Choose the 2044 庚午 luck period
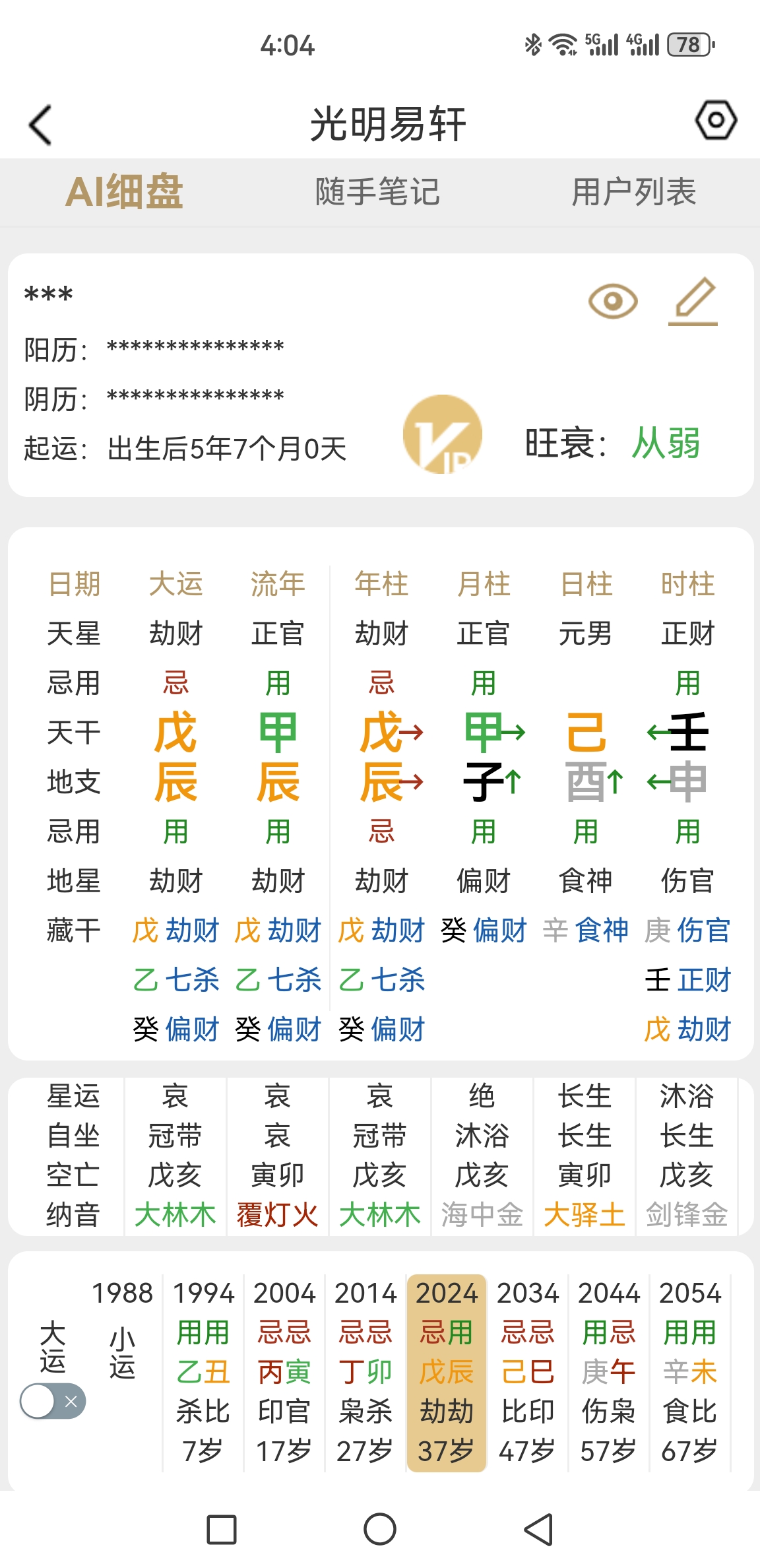 (x=608, y=1371)
